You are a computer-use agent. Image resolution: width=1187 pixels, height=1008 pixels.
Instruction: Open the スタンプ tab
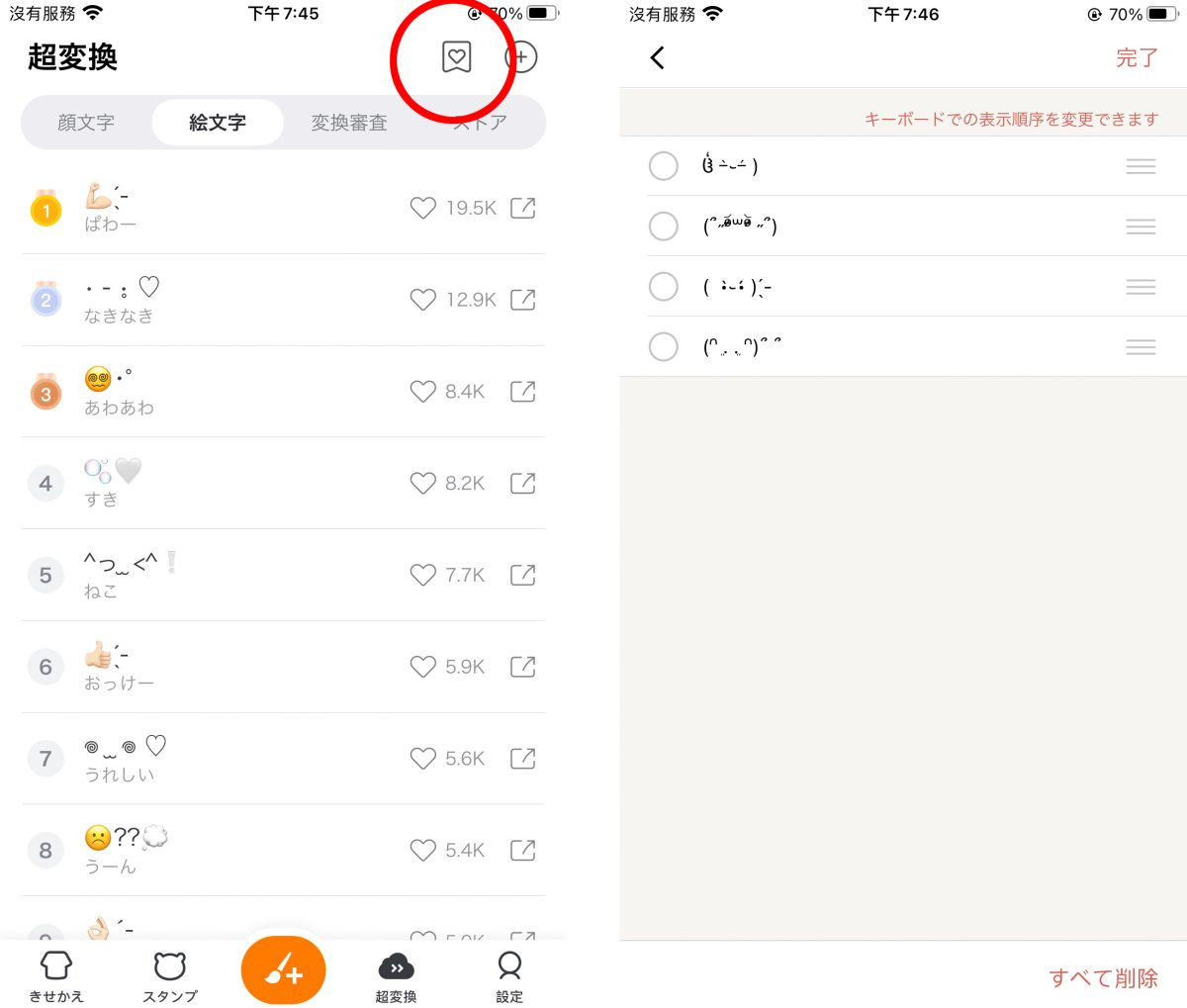click(x=170, y=975)
